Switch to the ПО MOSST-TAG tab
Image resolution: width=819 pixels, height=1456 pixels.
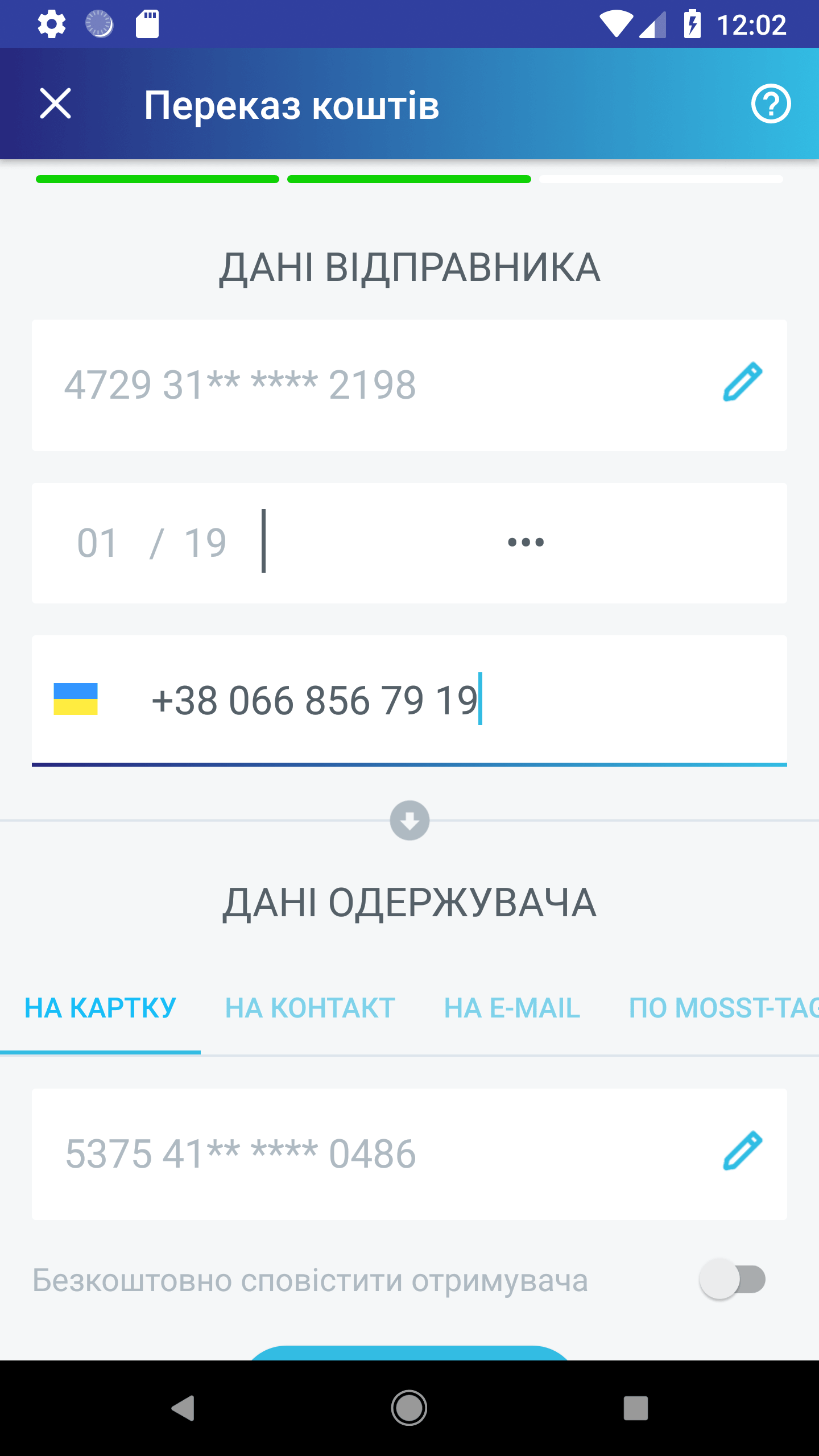(x=723, y=1008)
